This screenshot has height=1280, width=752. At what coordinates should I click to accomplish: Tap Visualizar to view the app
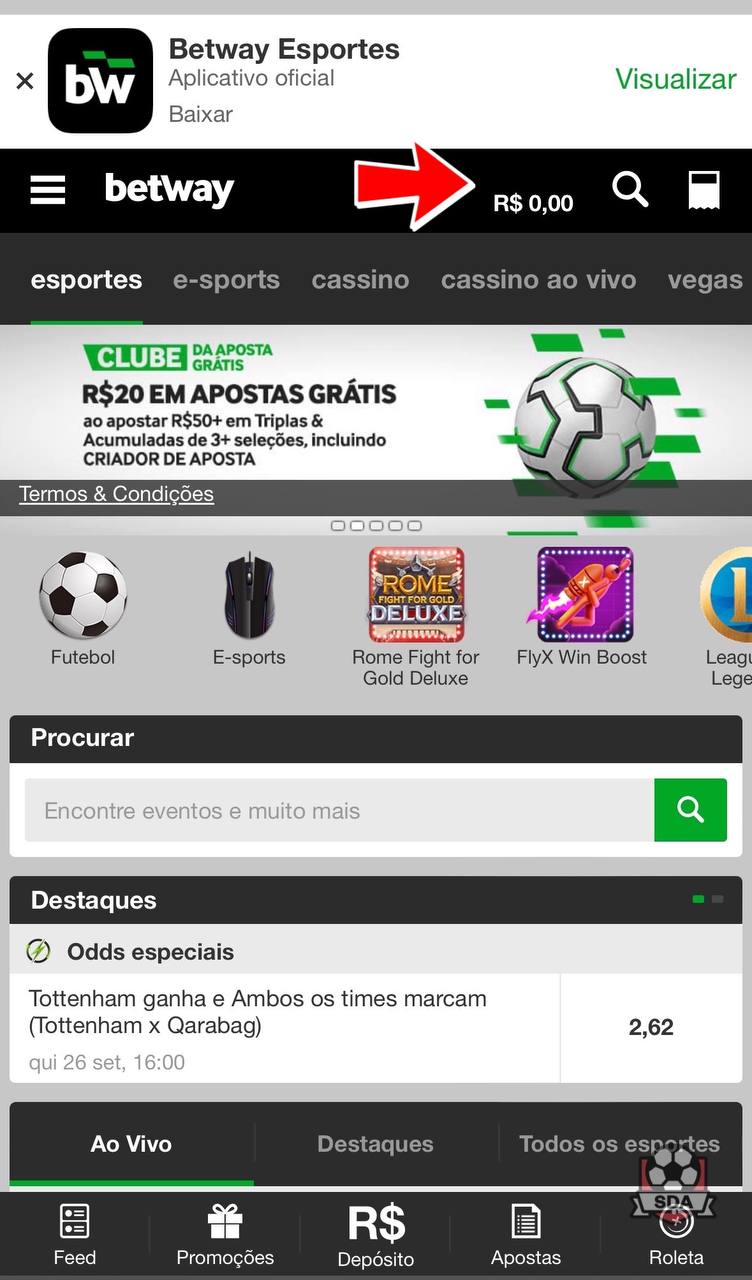click(x=675, y=79)
